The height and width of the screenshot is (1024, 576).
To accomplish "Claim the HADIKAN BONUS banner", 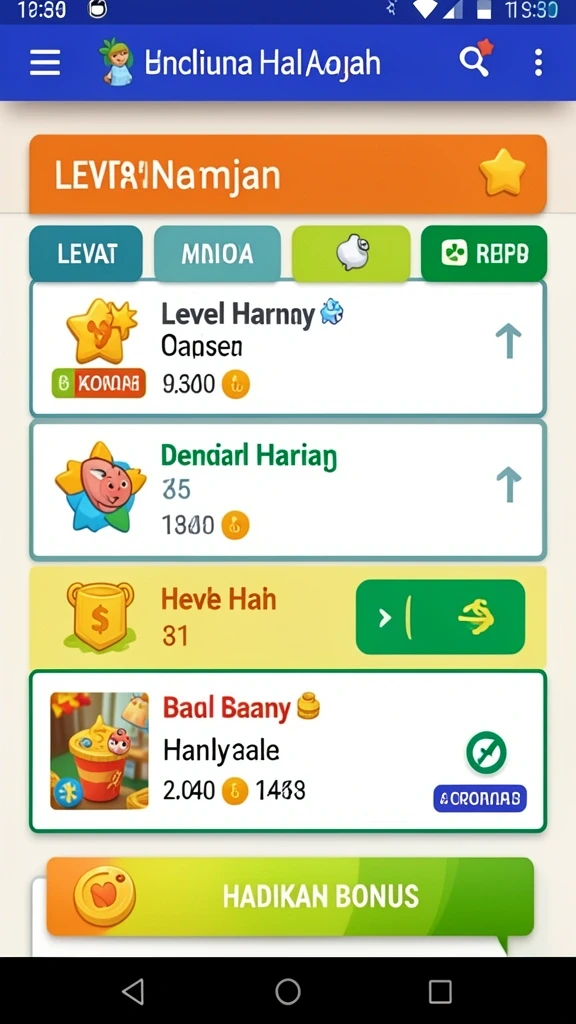I will [290, 897].
